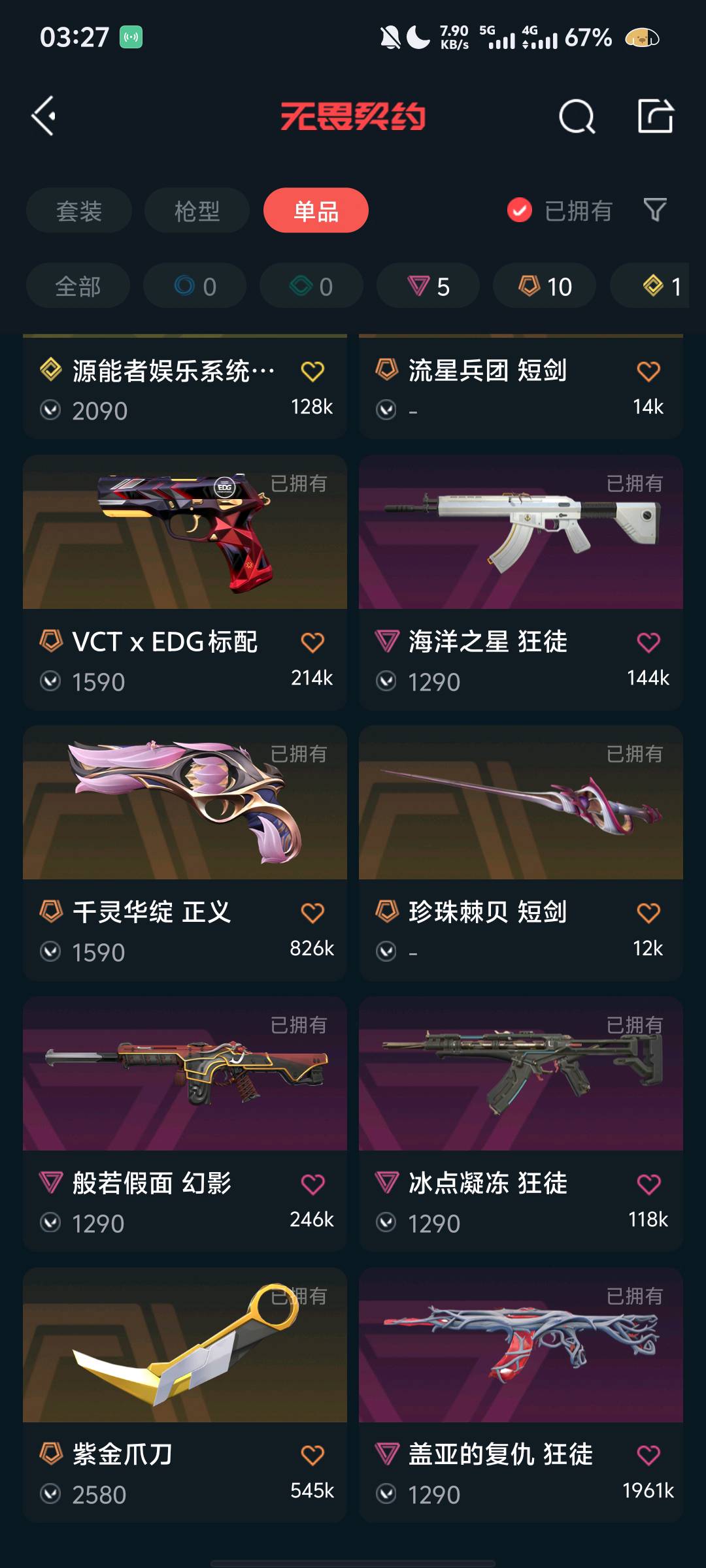Share this page via the share icon
The height and width of the screenshot is (1568, 706).
tap(655, 116)
